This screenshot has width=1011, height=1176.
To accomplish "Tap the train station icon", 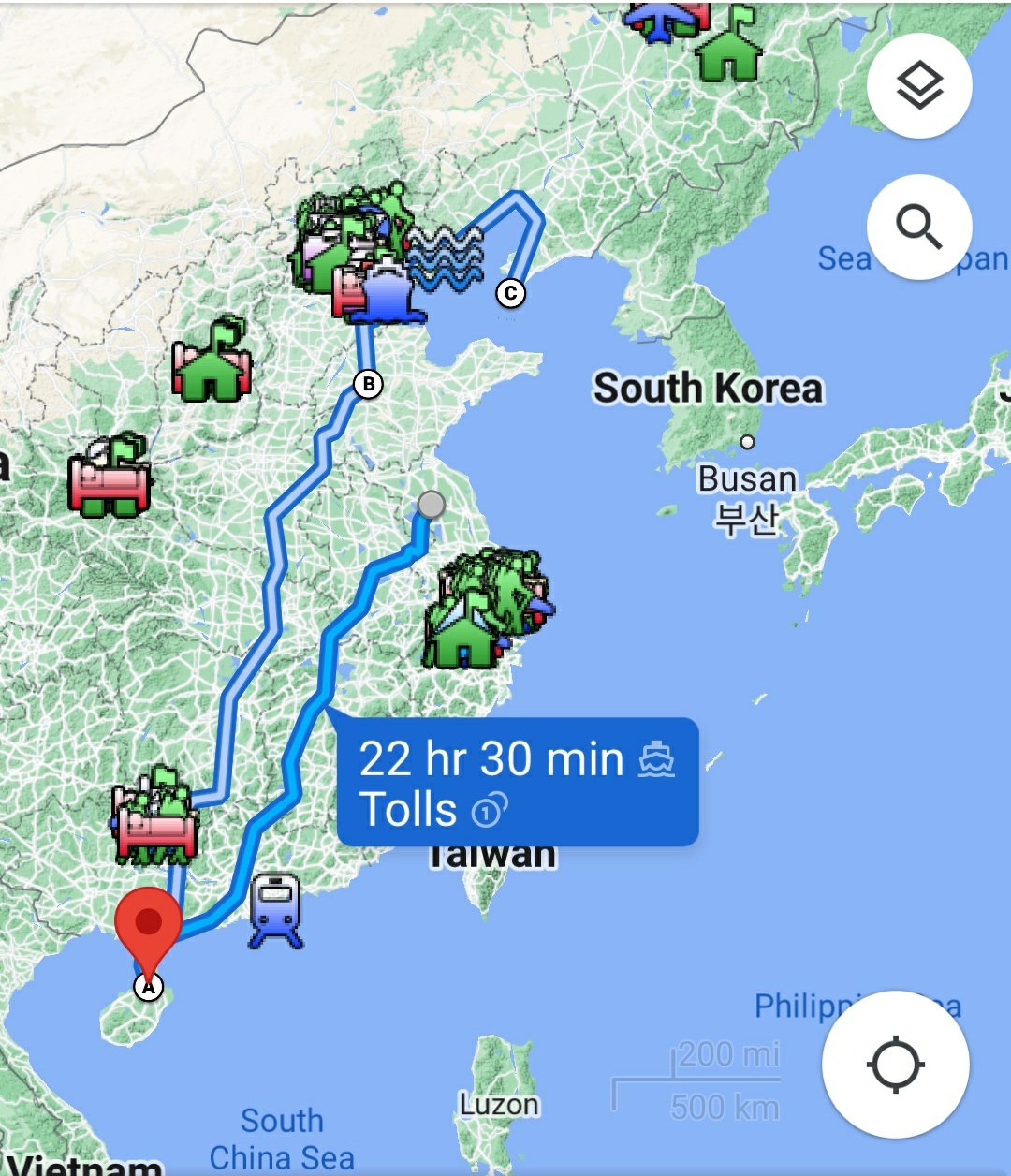I will pos(276,910).
